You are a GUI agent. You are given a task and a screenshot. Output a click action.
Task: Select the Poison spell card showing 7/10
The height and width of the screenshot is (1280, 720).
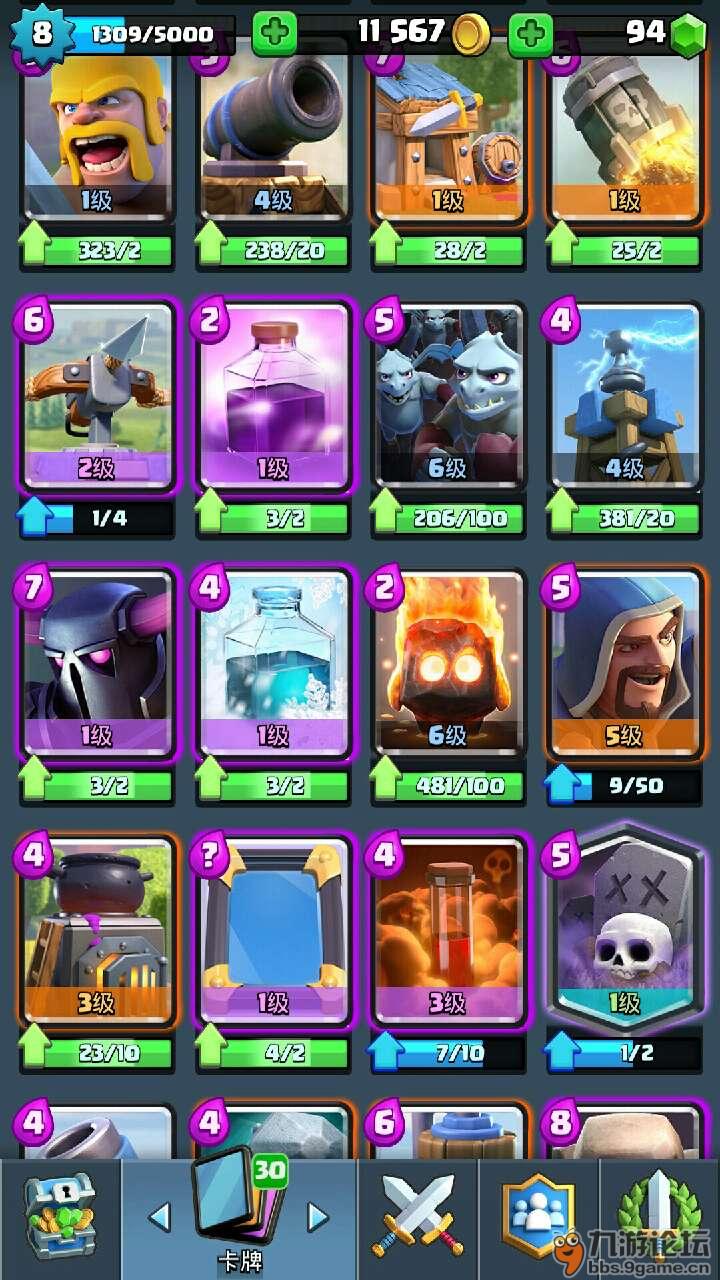click(x=449, y=932)
